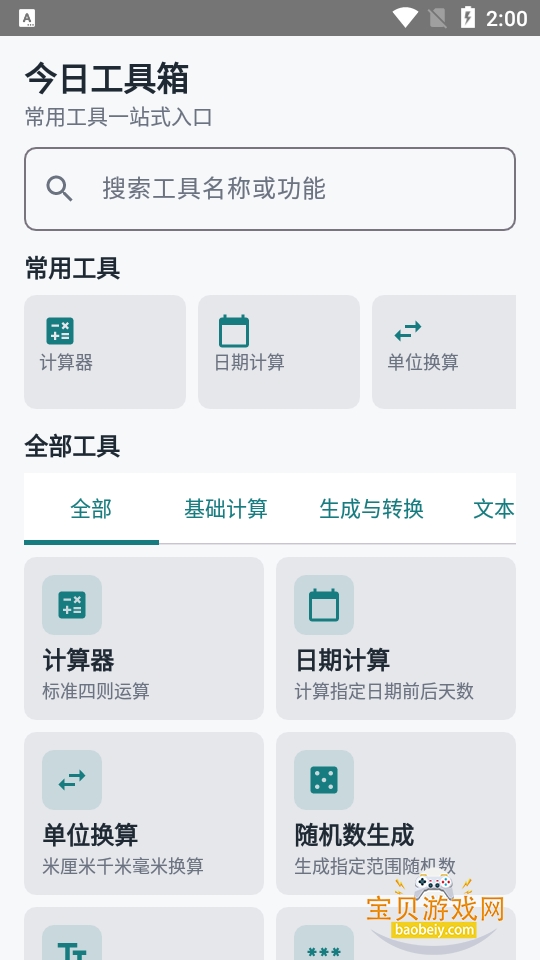This screenshot has height=960, width=540.
Task: Open the 随机数生成 tool card
Action: tap(396, 813)
